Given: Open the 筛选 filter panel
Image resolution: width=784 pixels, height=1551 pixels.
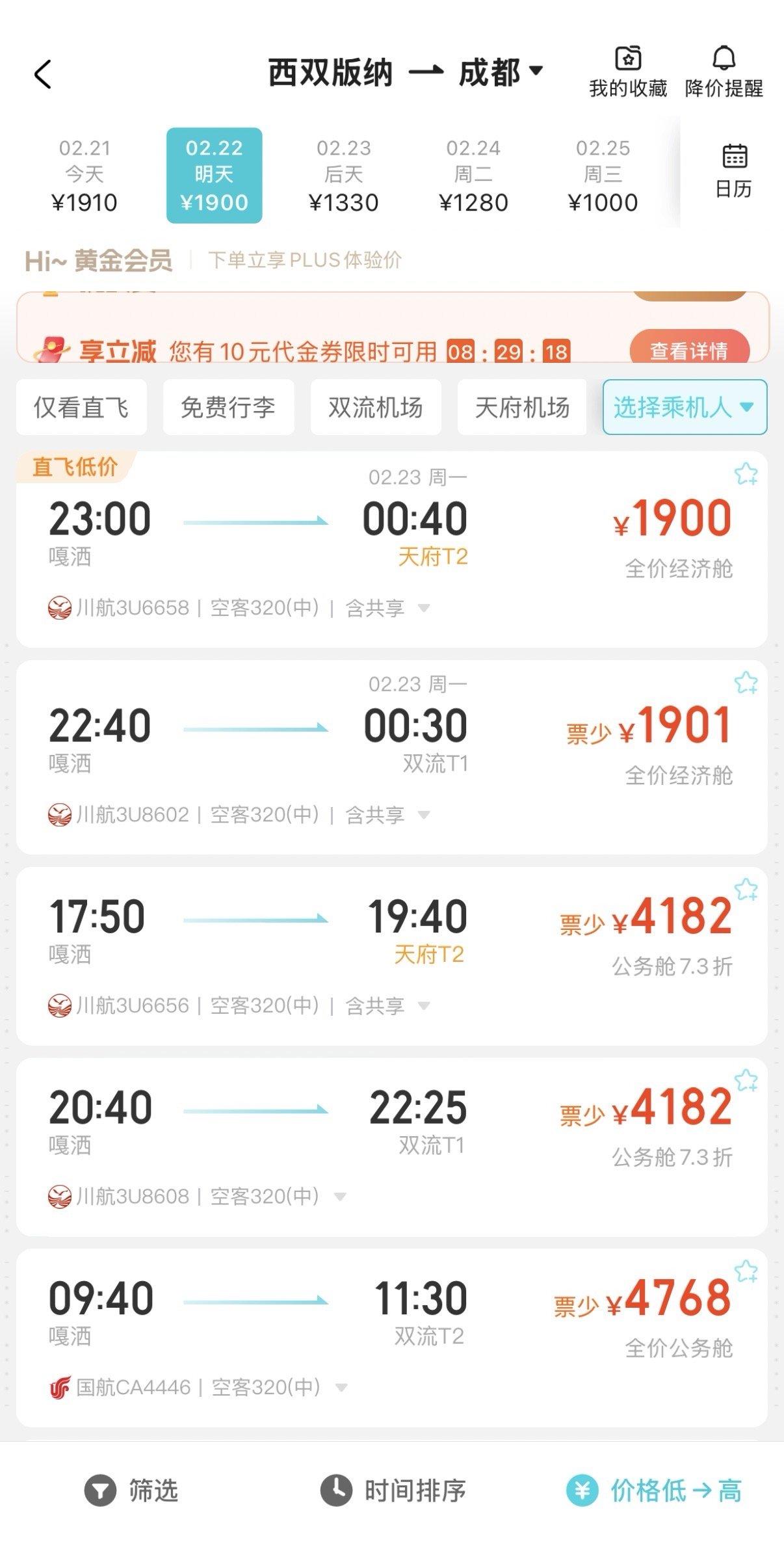Looking at the screenshot, I should (x=131, y=1491).
